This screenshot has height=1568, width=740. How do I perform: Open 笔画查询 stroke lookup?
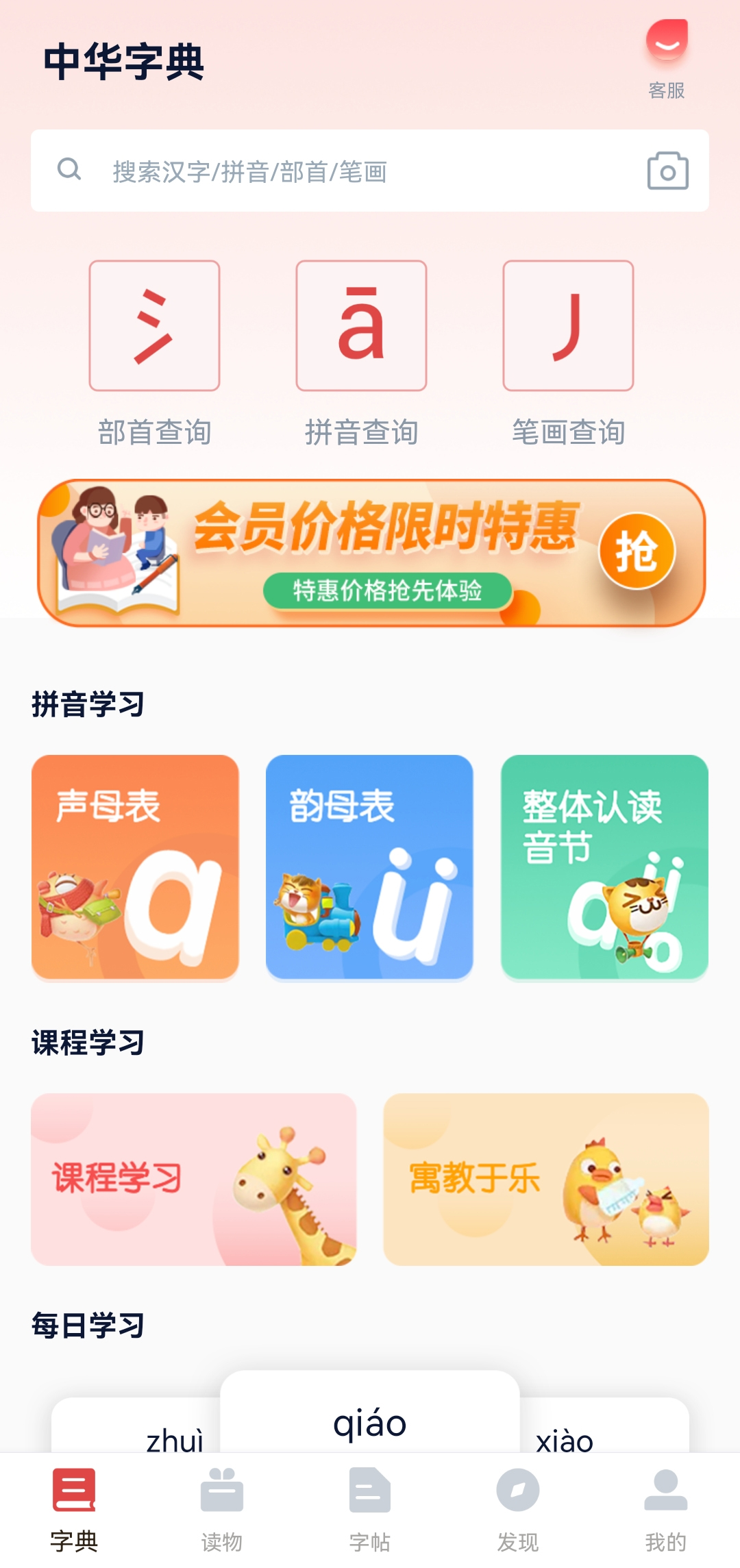[569, 327]
